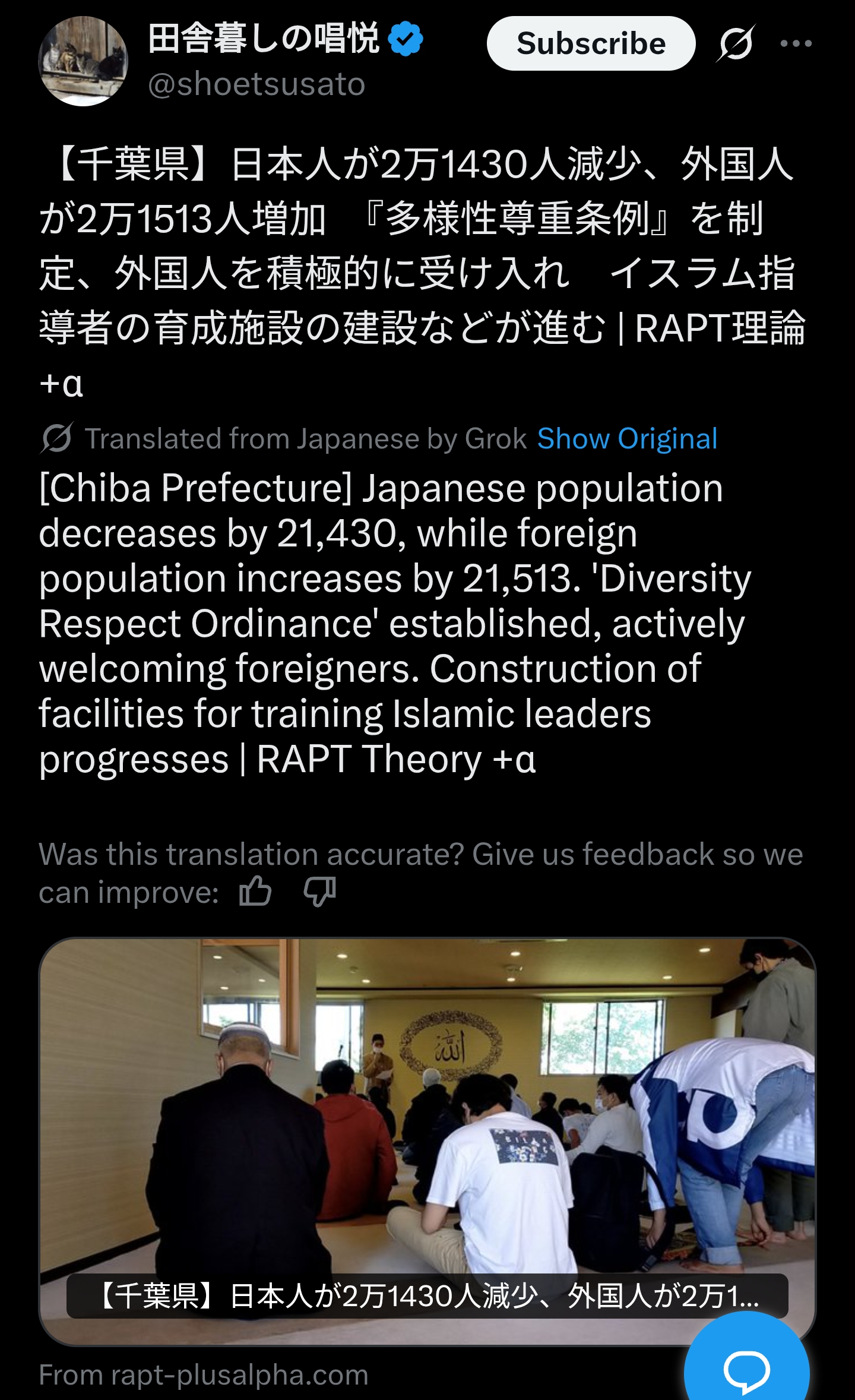Subscribe to this account

(x=591, y=43)
